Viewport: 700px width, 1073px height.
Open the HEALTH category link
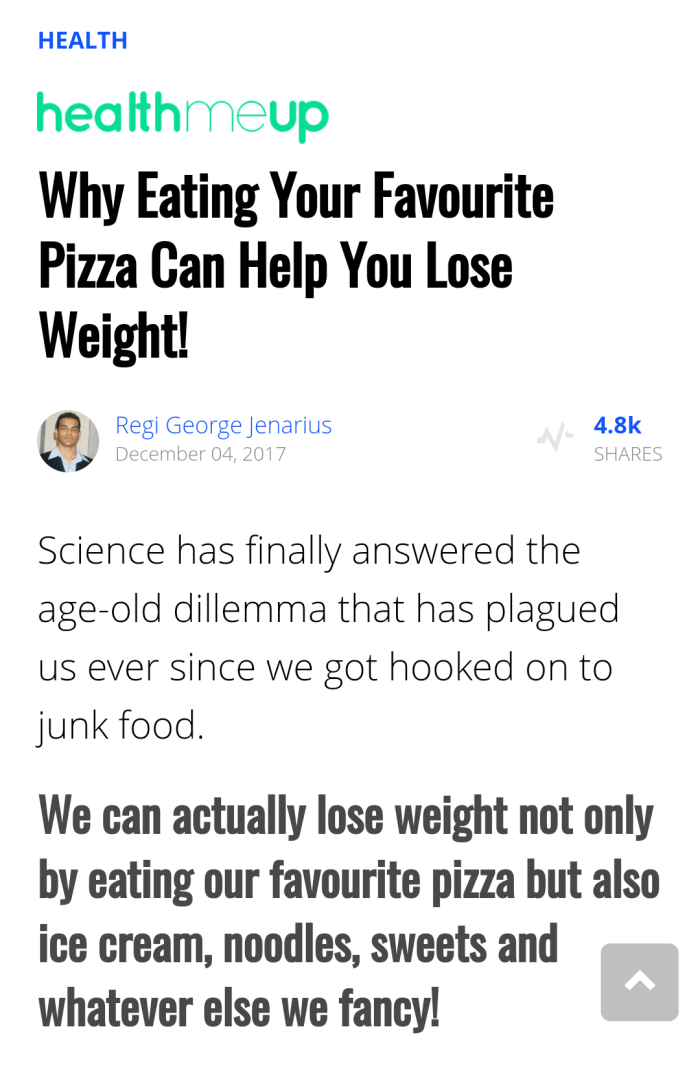point(83,41)
